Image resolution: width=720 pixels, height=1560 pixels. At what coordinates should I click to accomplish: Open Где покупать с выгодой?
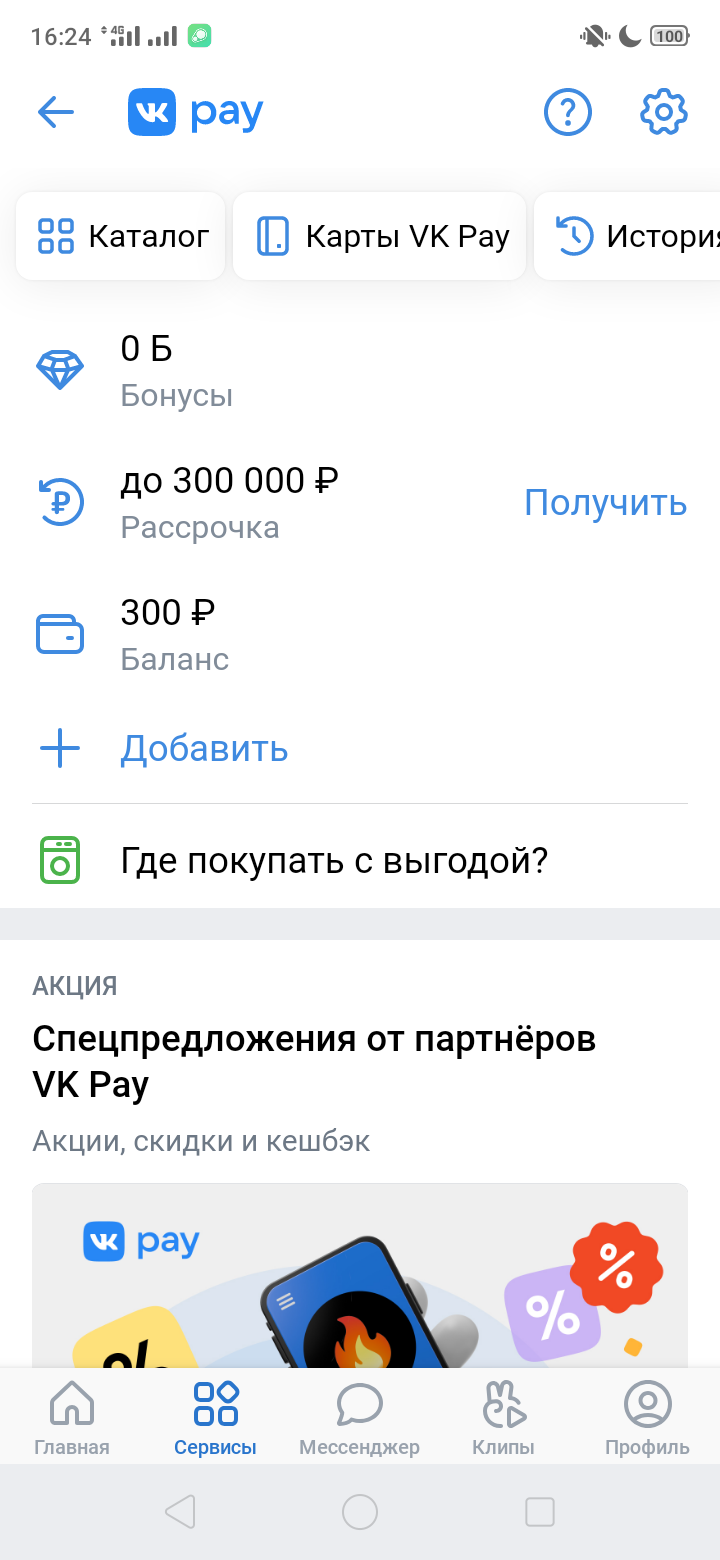click(x=360, y=860)
